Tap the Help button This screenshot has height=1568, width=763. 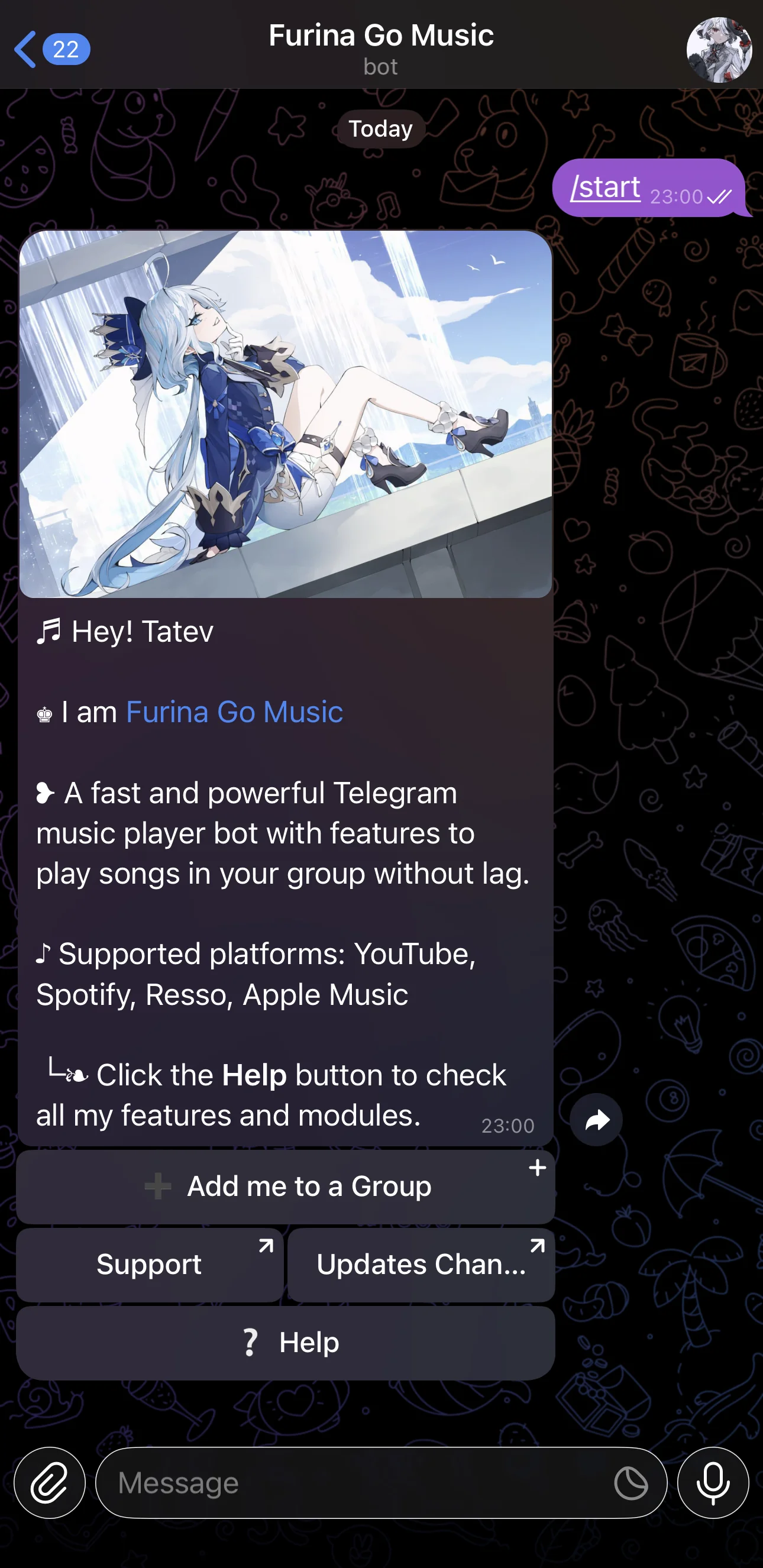click(x=285, y=1343)
